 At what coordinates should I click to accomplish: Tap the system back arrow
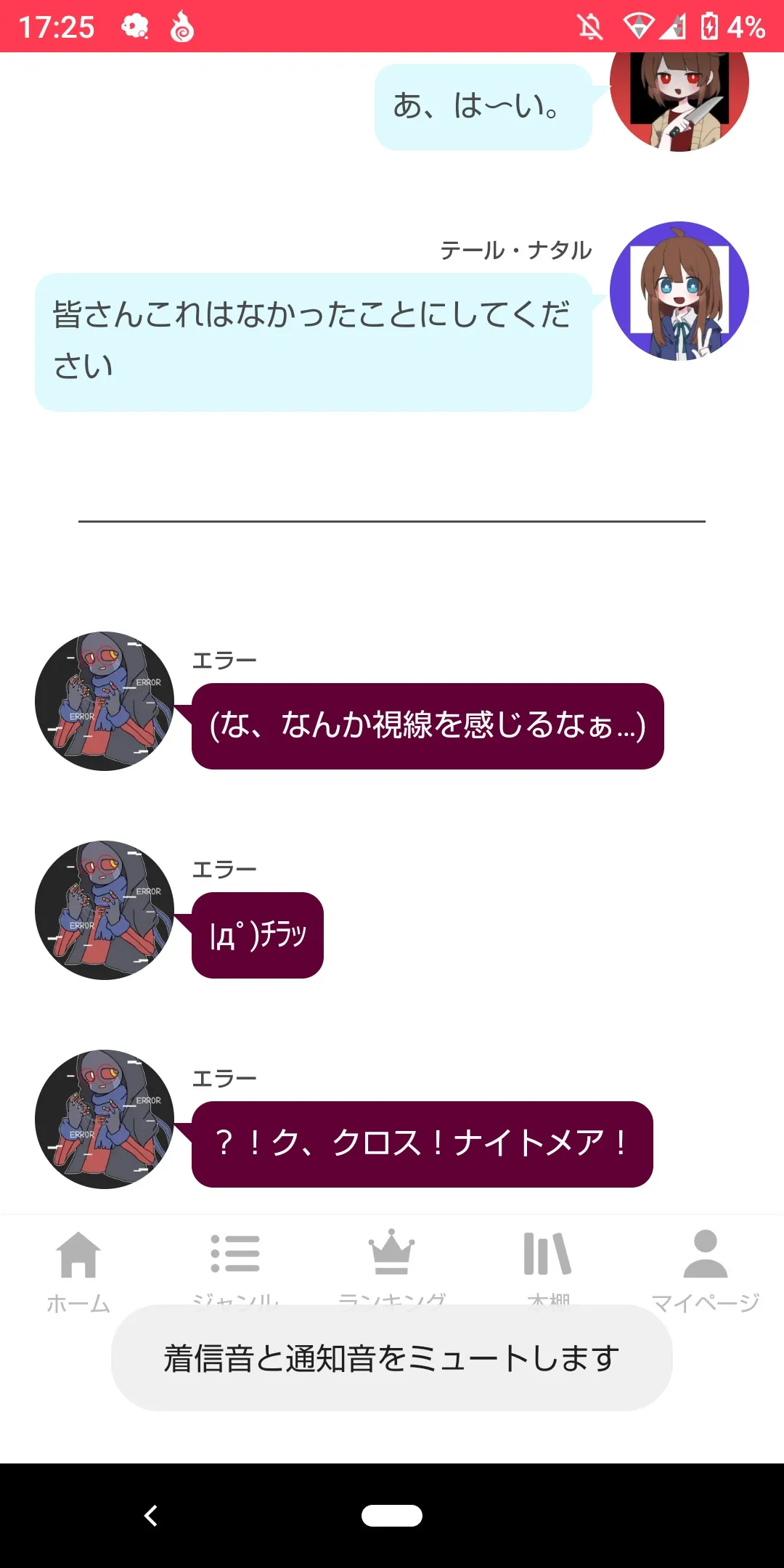coord(151,1516)
